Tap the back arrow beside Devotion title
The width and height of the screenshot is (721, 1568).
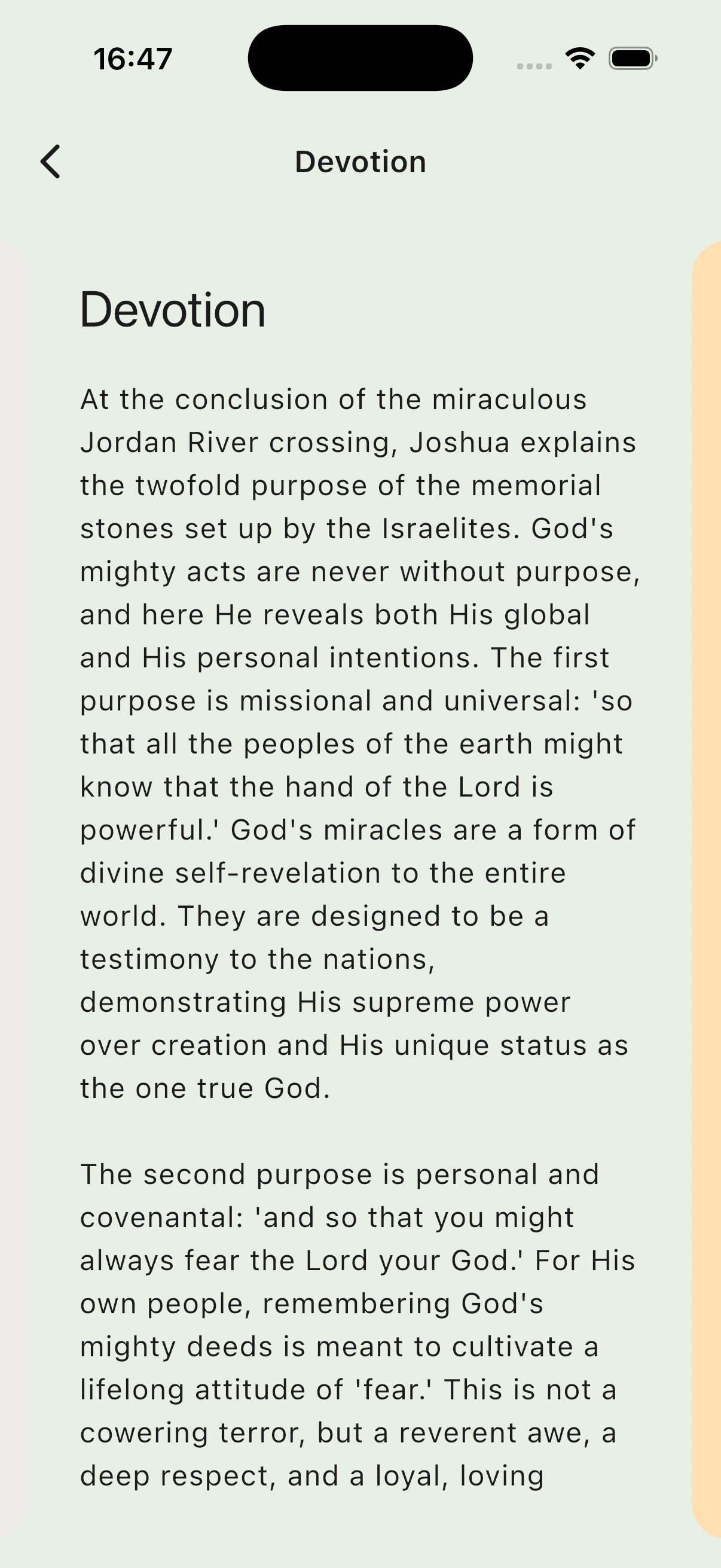(50, 161)
